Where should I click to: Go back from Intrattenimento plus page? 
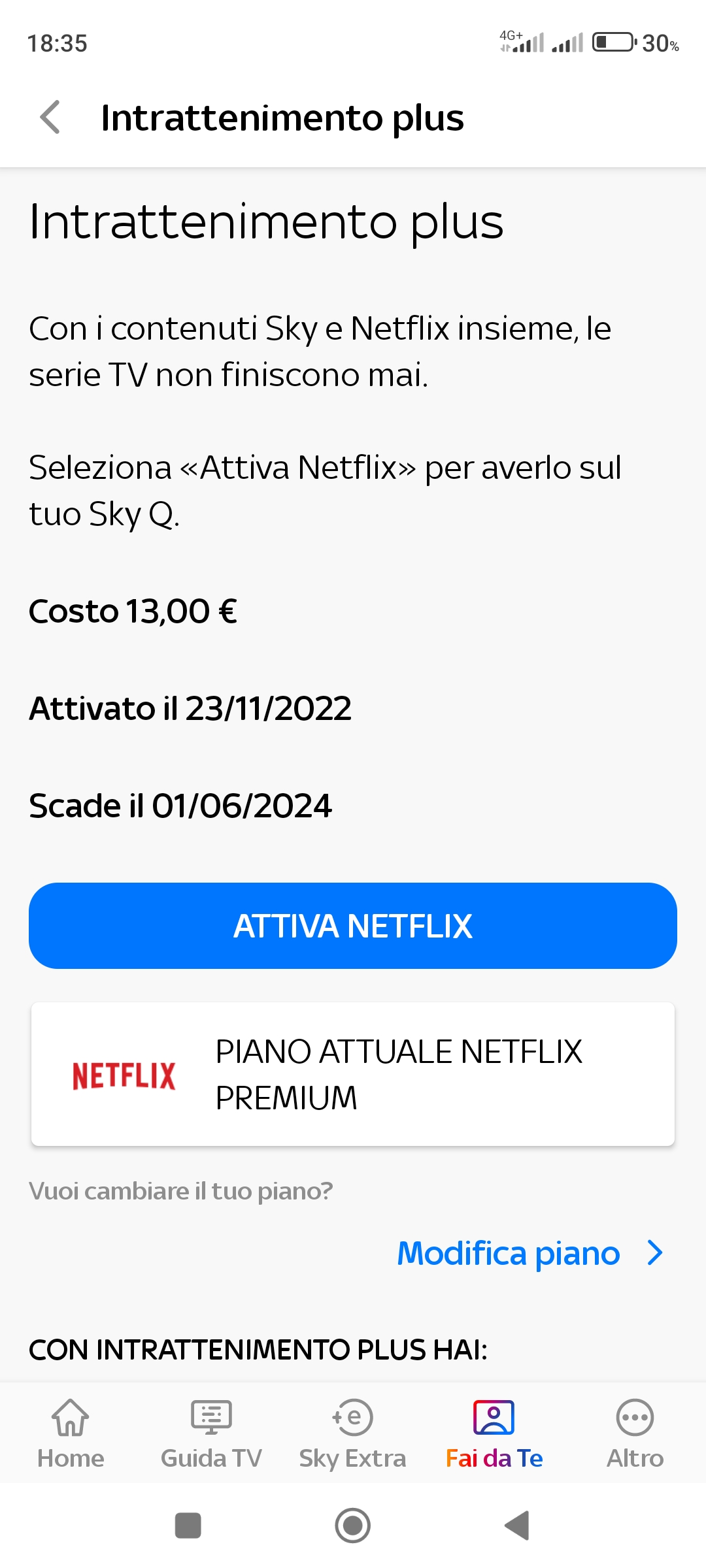point(50,118)
